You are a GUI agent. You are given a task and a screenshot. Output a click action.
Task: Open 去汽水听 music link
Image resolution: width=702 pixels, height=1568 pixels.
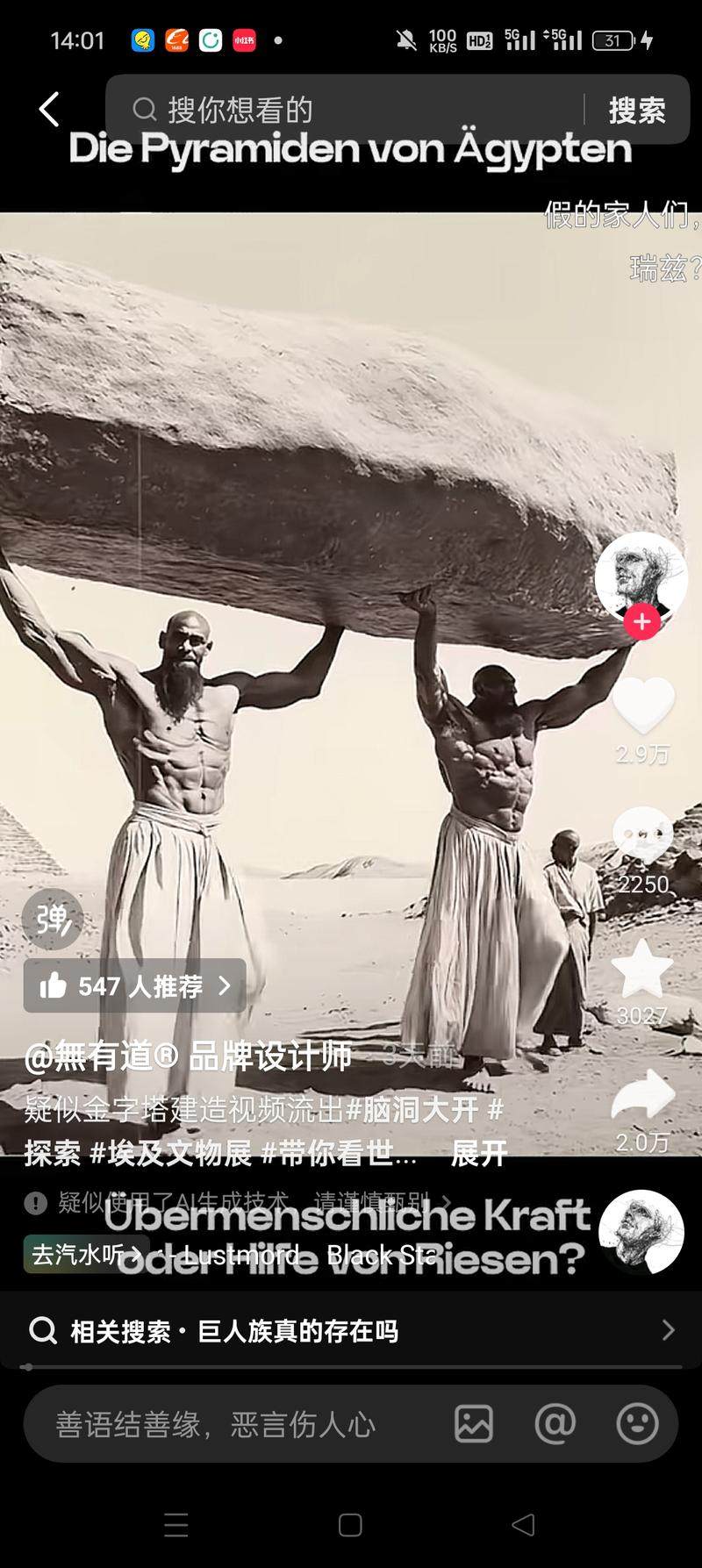click(x=85, y=1255)
